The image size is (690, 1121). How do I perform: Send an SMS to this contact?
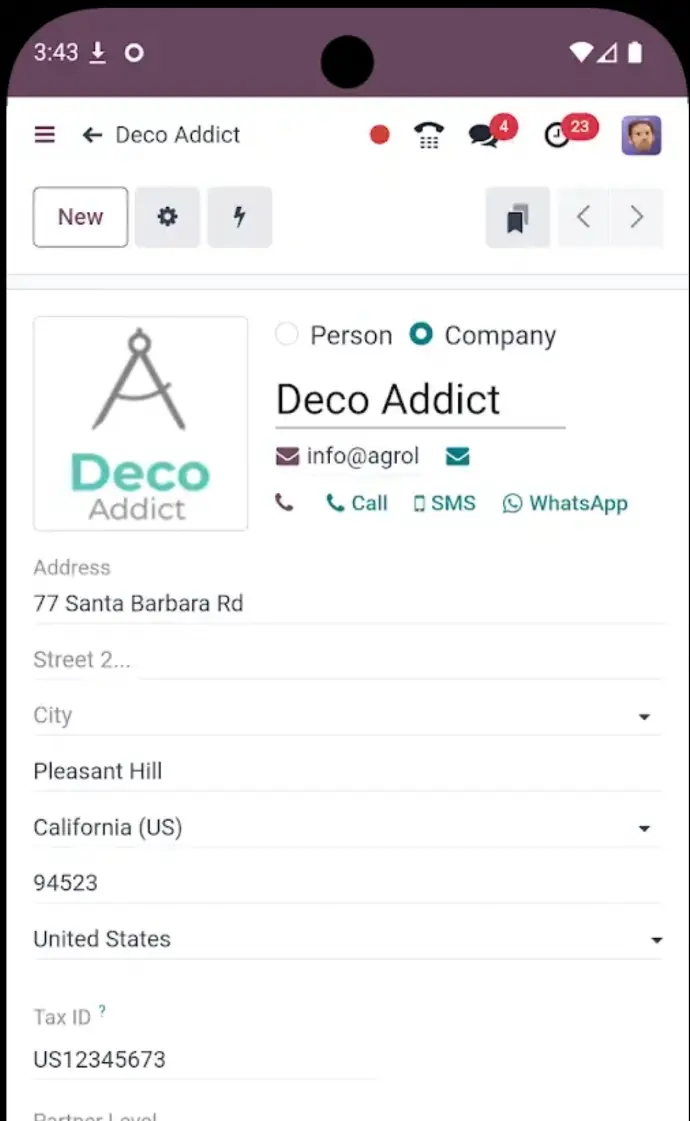click(x=445, y=503)
